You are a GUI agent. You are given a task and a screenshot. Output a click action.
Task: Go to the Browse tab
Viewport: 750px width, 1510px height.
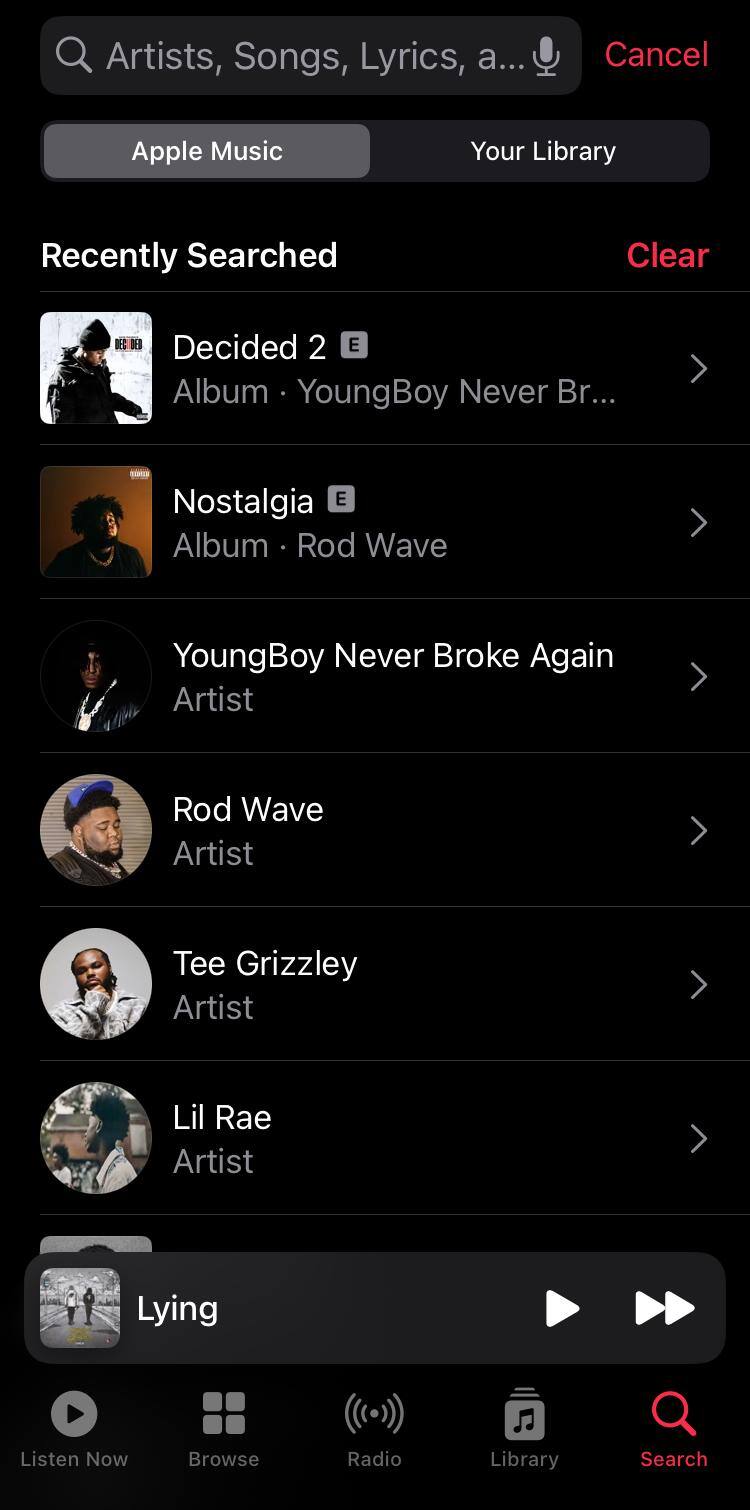coord(224,1430)
